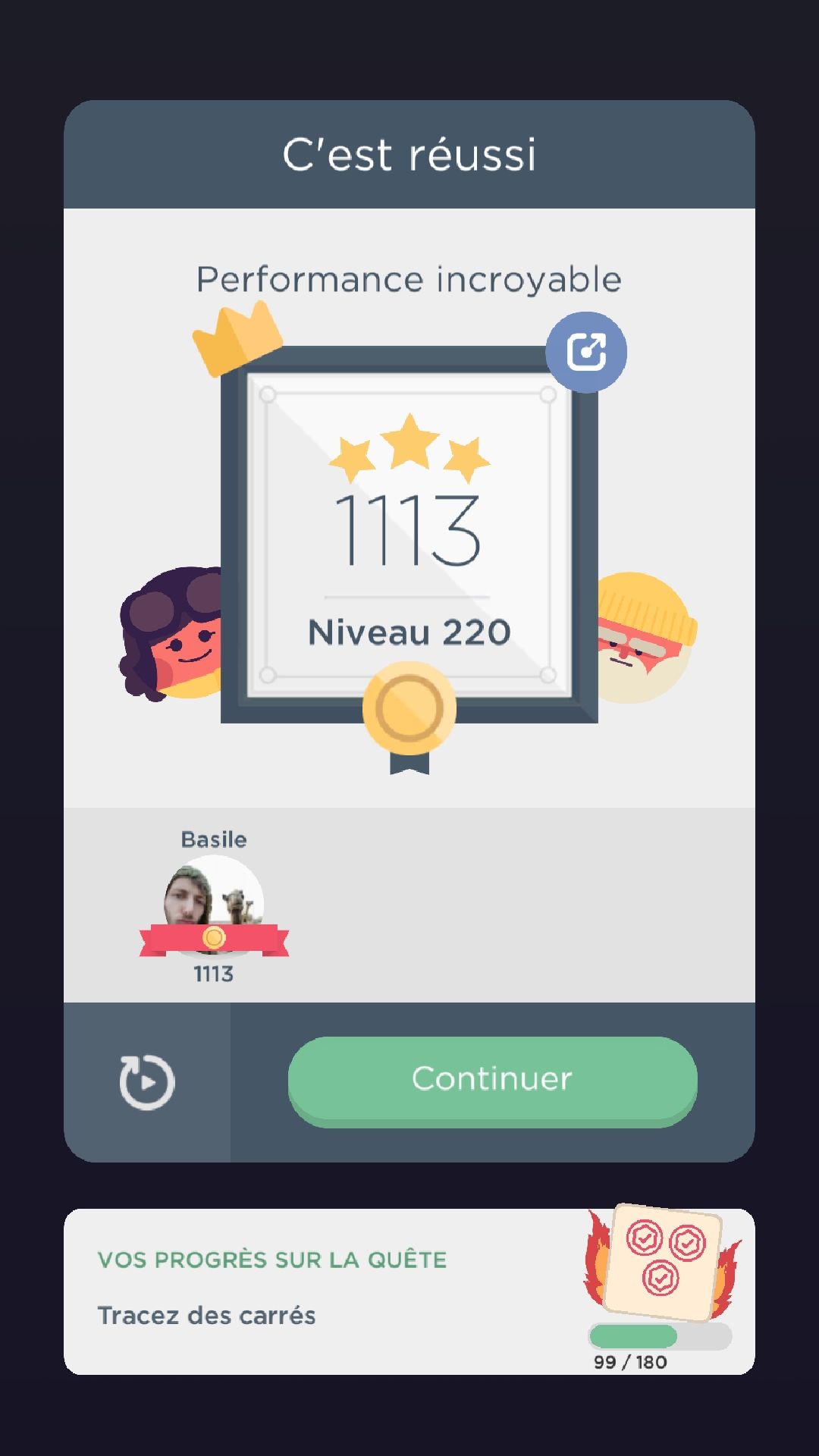Tap the green Continuer button

[x=492, y=1078]
